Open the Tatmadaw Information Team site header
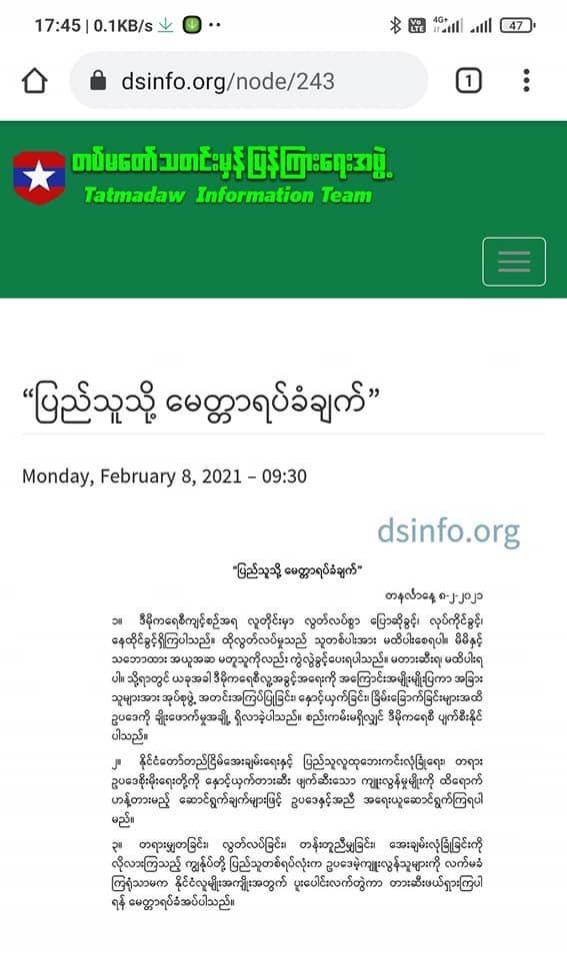567x959 pixels. pyautogui.click(x=204, y=177)
